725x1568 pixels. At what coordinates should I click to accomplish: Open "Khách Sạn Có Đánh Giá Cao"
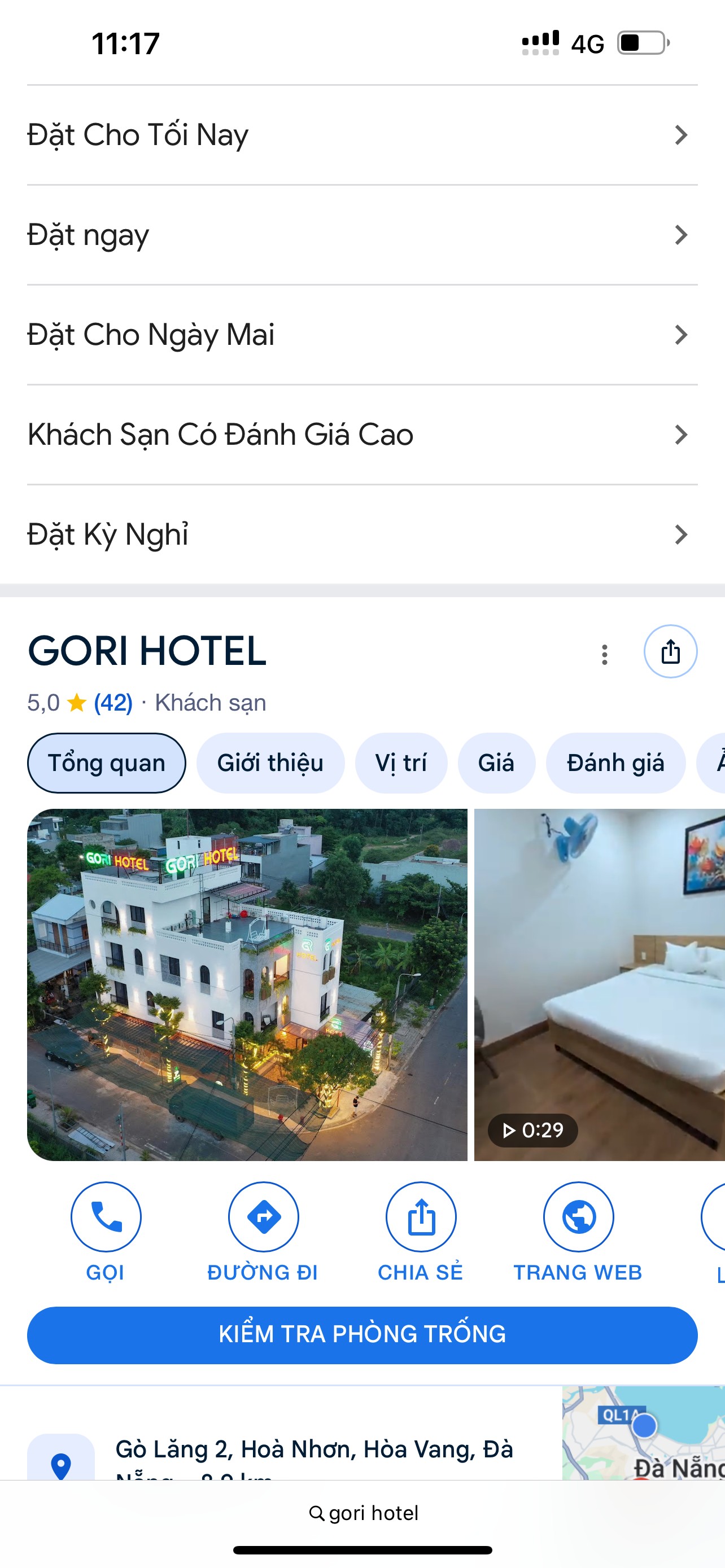[x=362, y=435]
